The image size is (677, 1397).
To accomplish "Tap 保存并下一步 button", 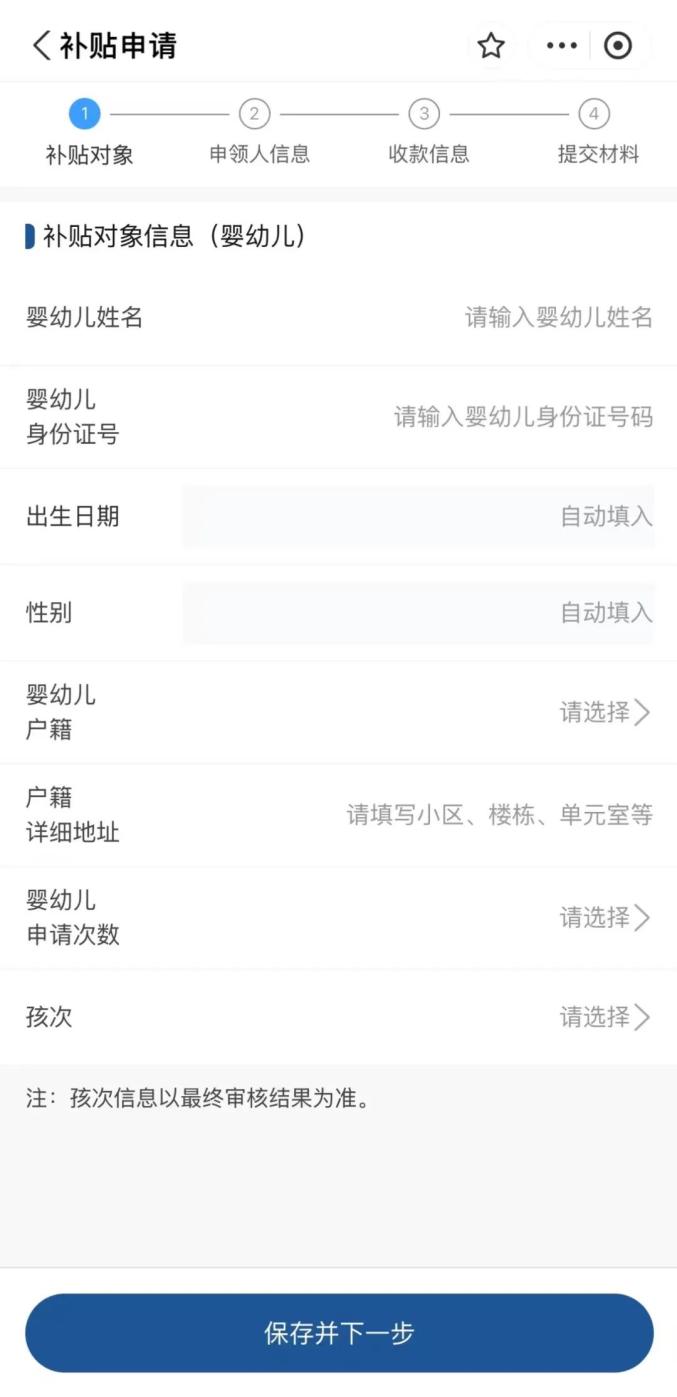I will [x=339, y=1333].
